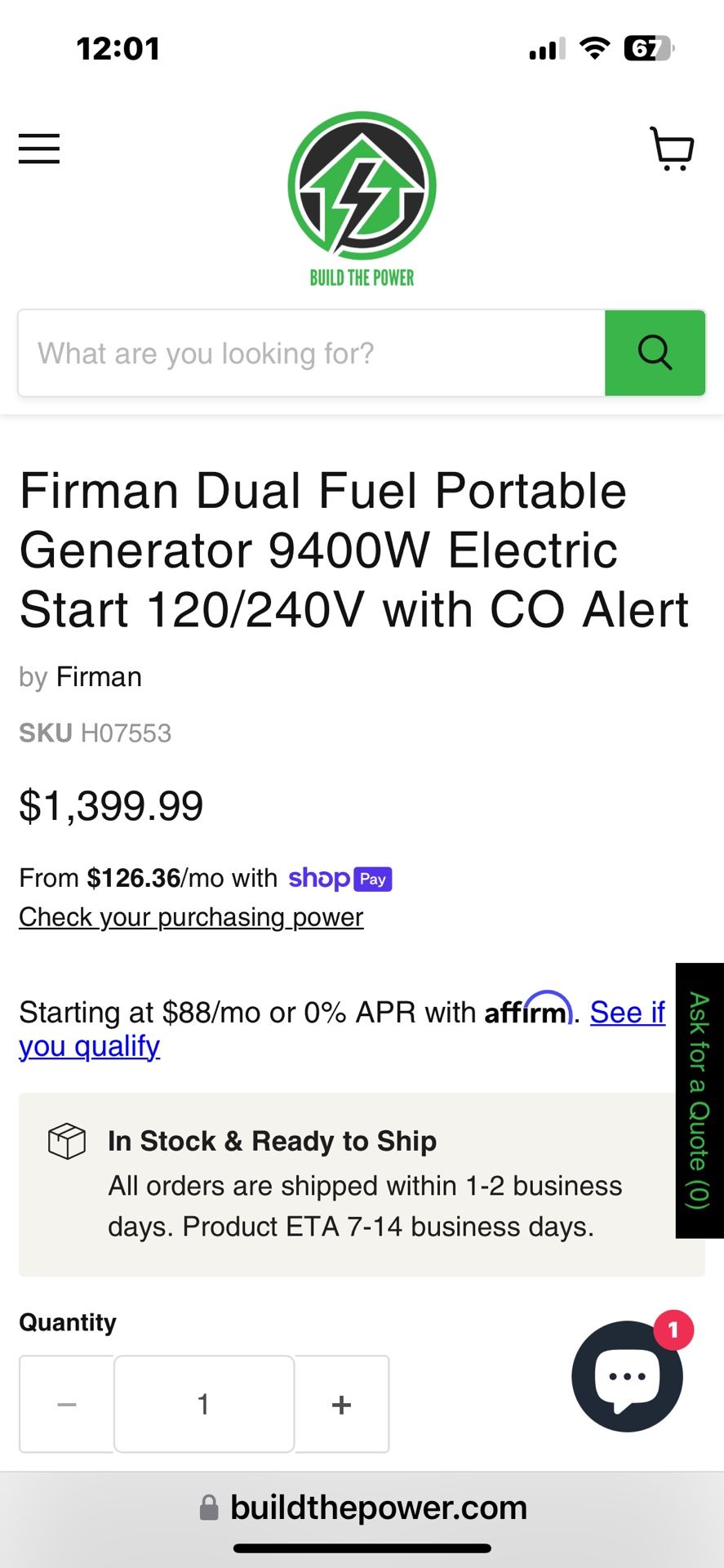The width and height of the screenshot is (724, 1568).
Task: Click the In Stock & Ready to Ship banner
Action: [272, 1141]
